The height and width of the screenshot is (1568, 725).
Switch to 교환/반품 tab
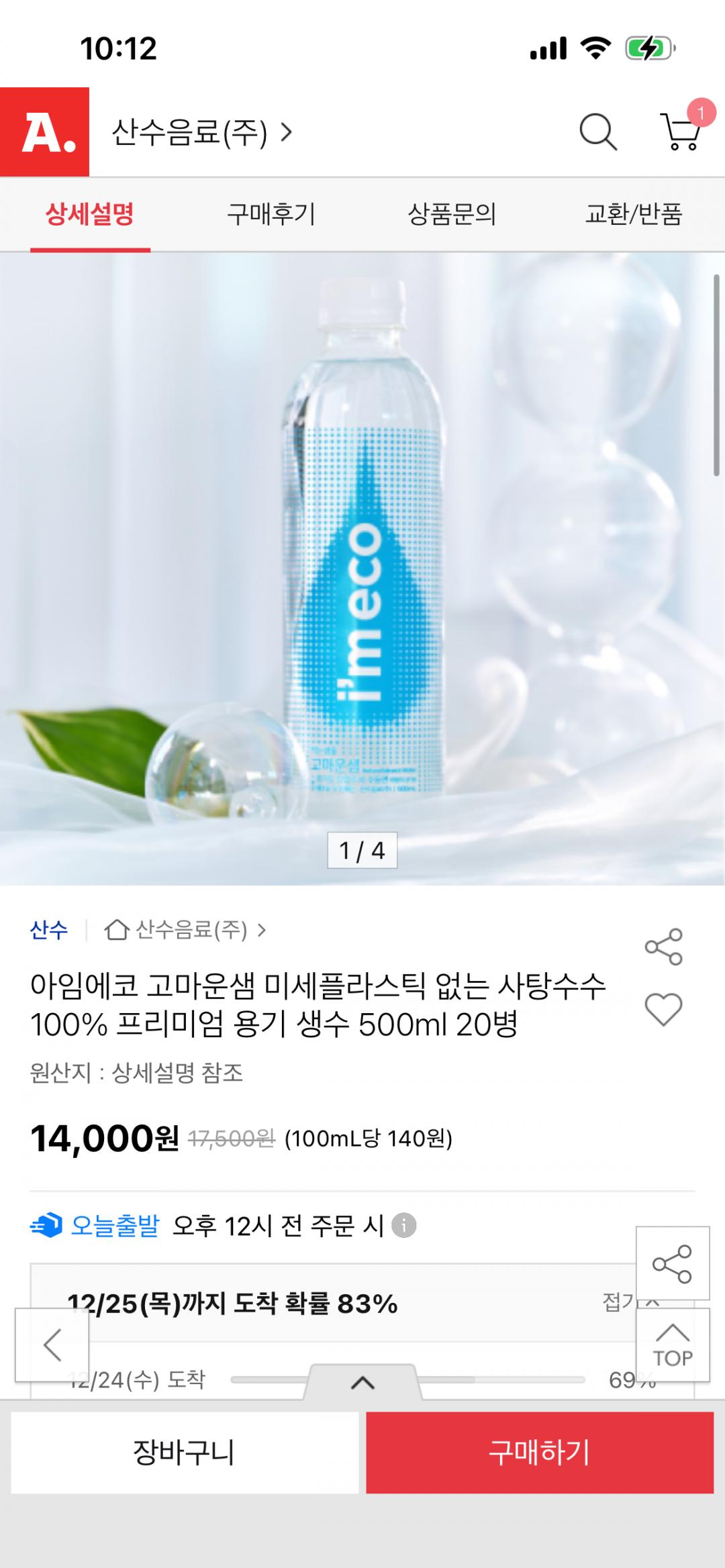(x=633, y=215)
